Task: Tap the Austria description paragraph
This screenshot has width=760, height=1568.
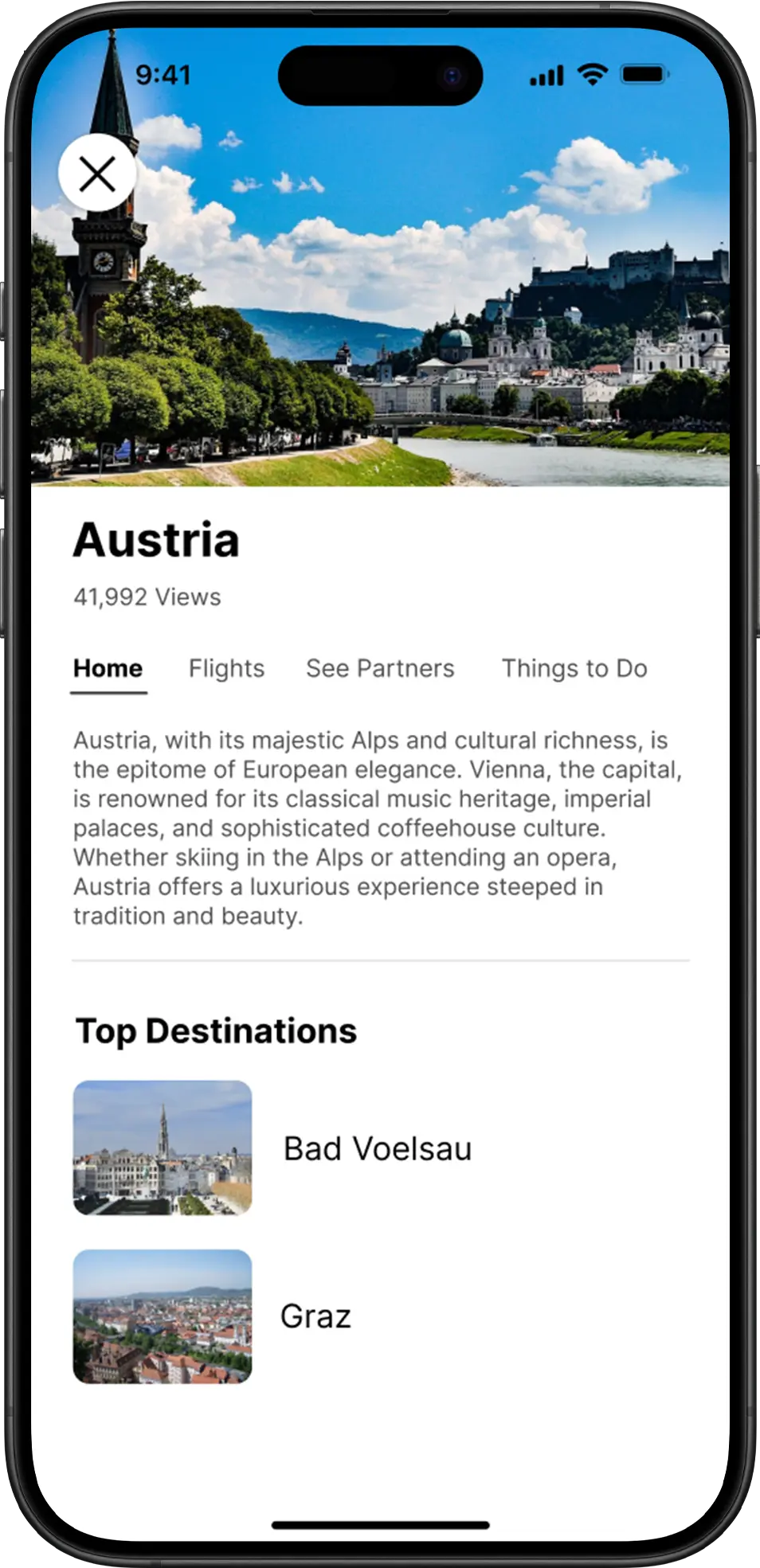Action: [374, 828]
